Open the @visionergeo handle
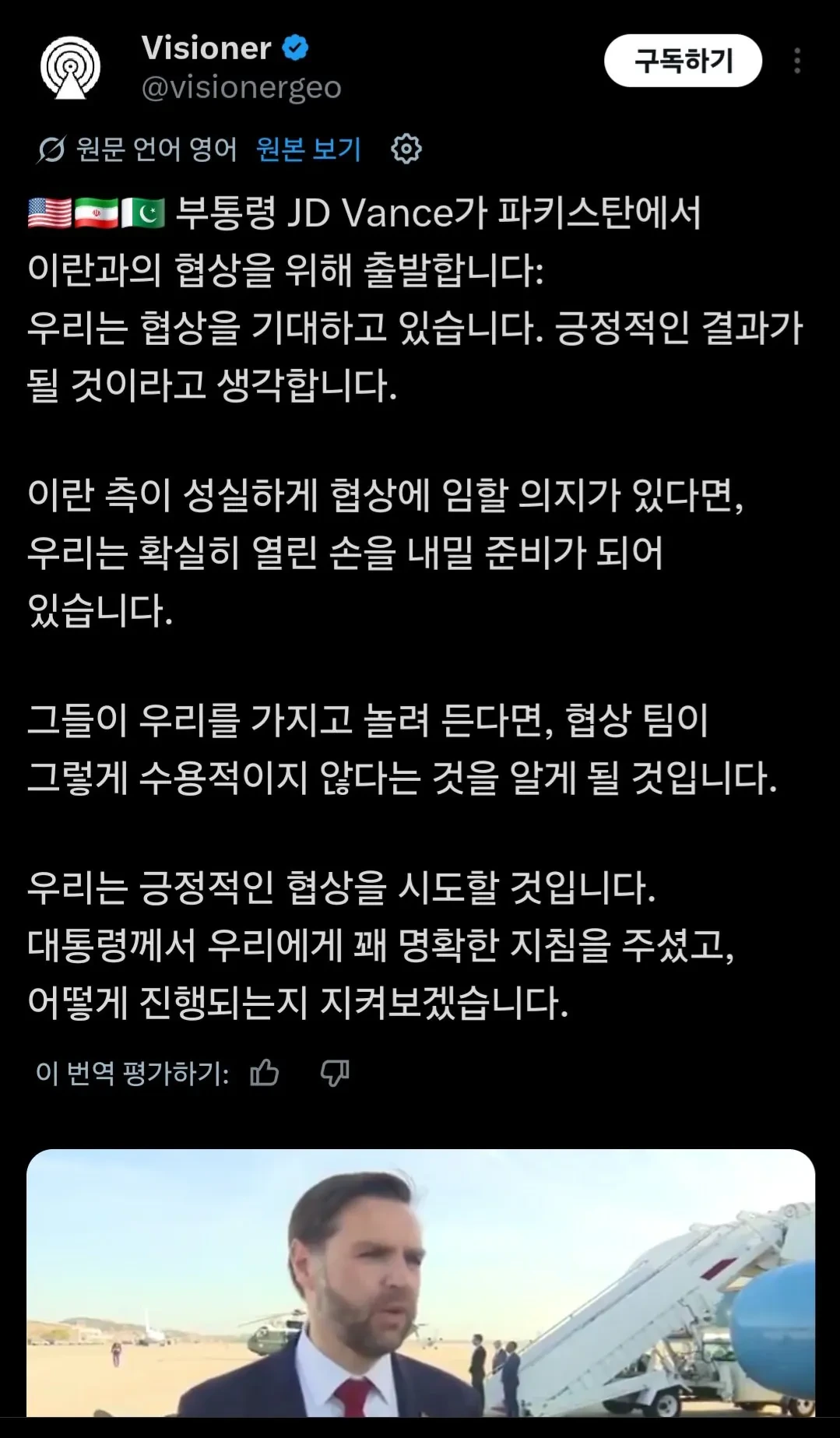This screenshot has width=840, height=1438. [241, 88]
